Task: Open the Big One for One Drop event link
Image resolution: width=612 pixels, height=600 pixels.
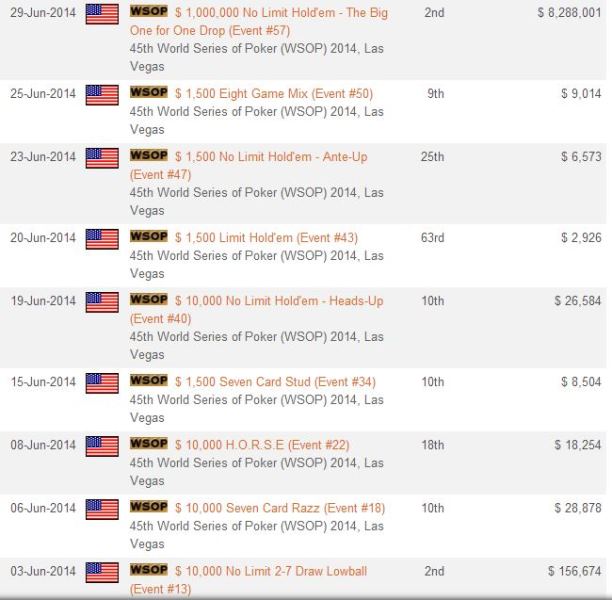Action: [280, 14]
